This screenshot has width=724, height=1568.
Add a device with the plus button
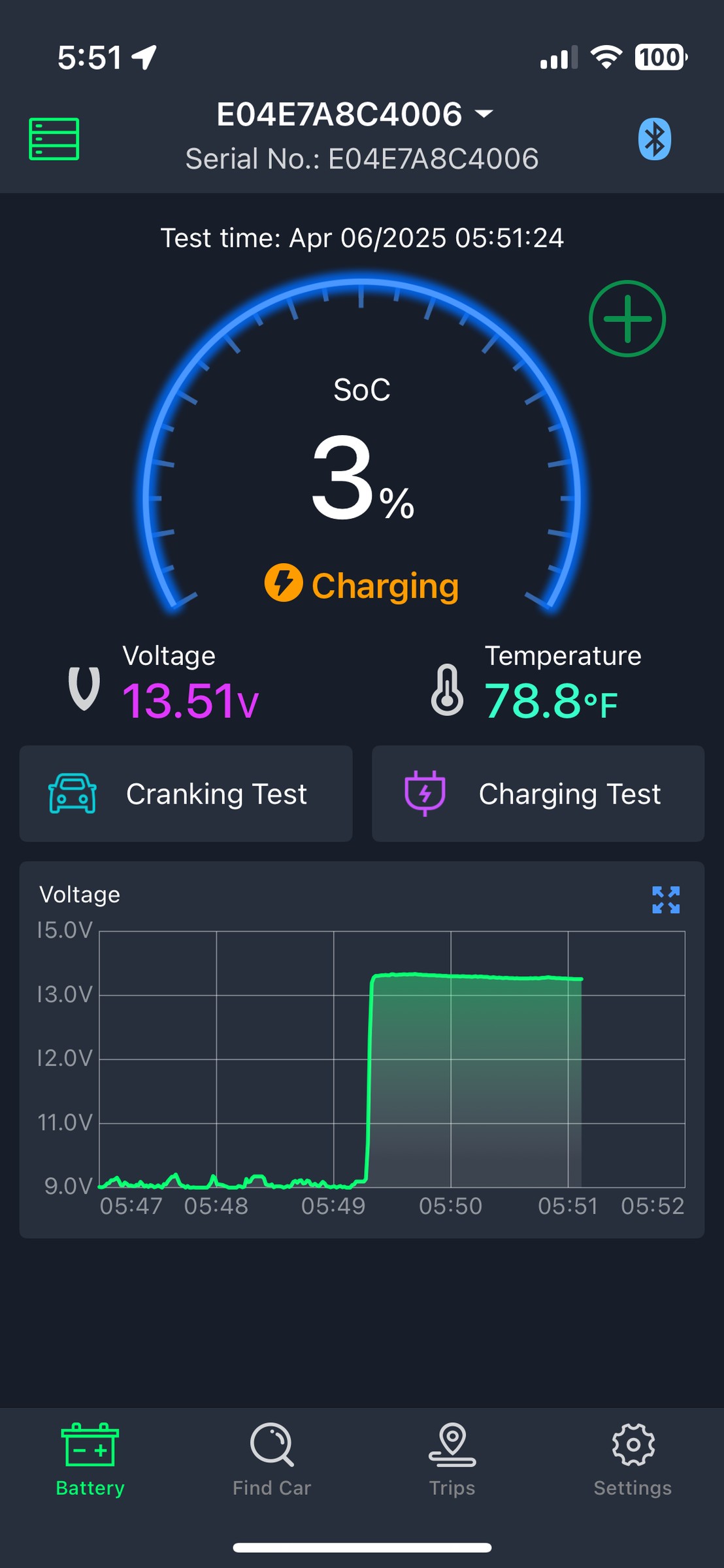pos(627,319)
